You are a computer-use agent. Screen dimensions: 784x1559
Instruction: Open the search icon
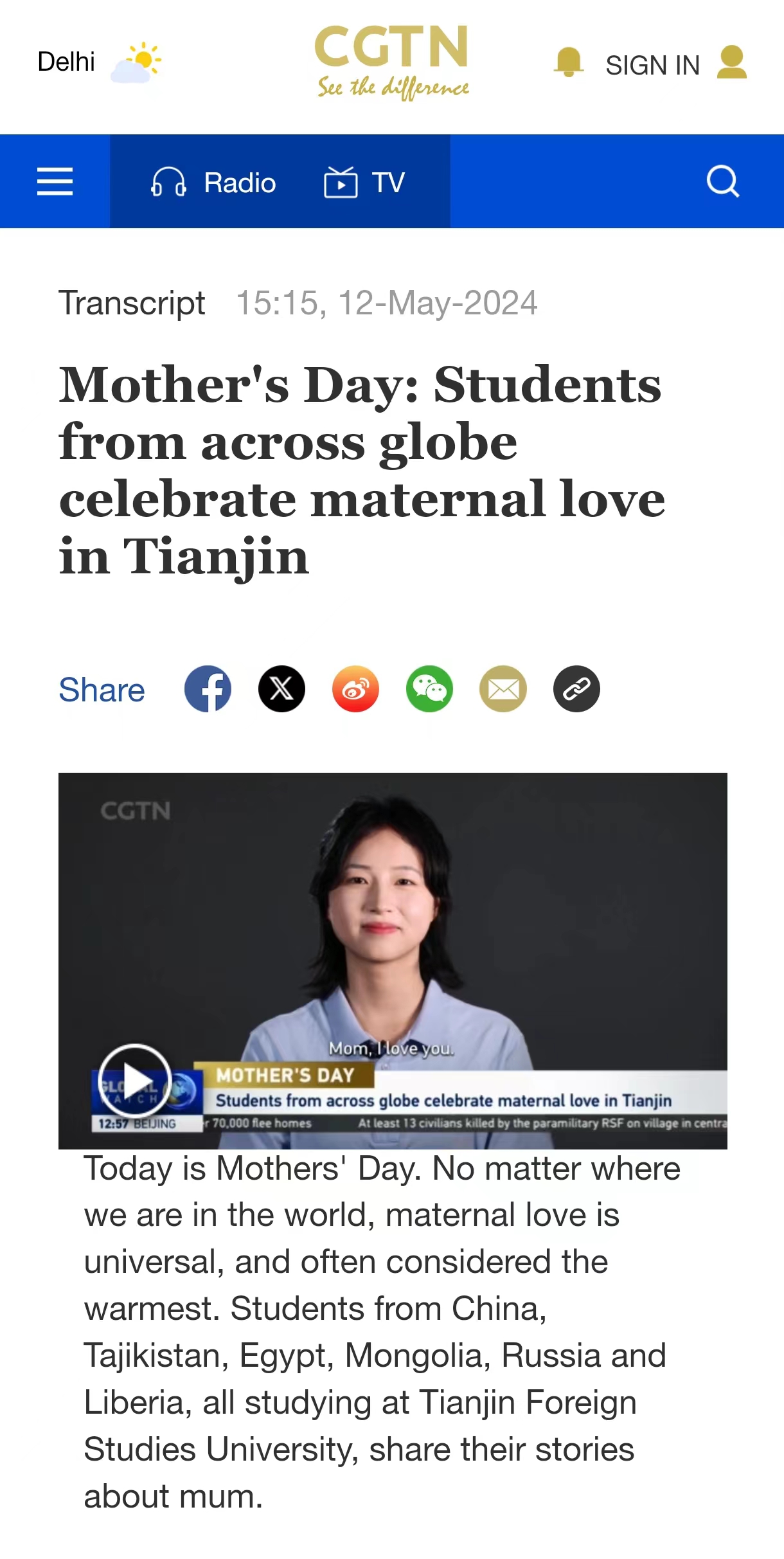(x=722, y=181)
